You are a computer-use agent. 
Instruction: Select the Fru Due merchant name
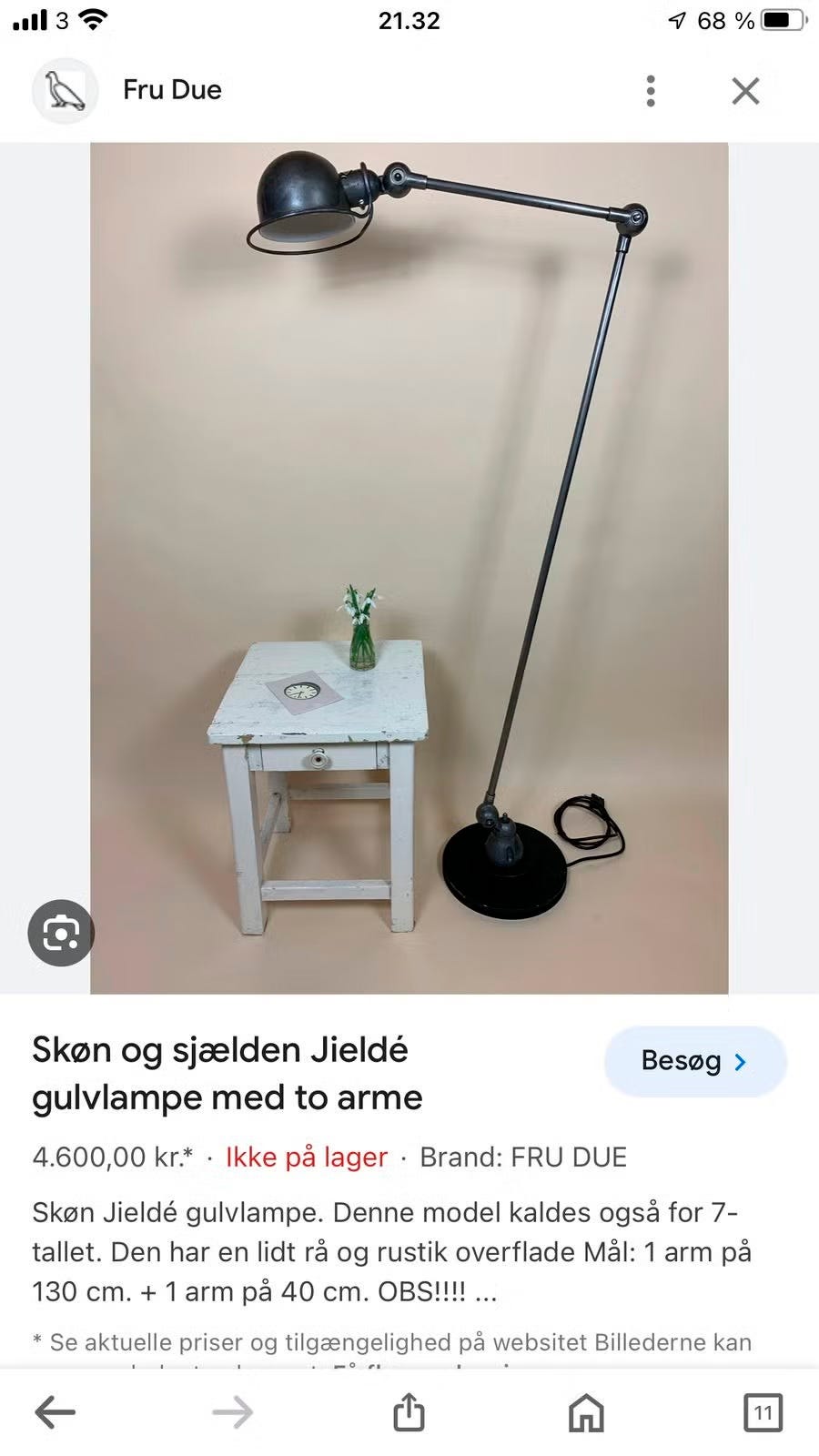tap(172, 90)
